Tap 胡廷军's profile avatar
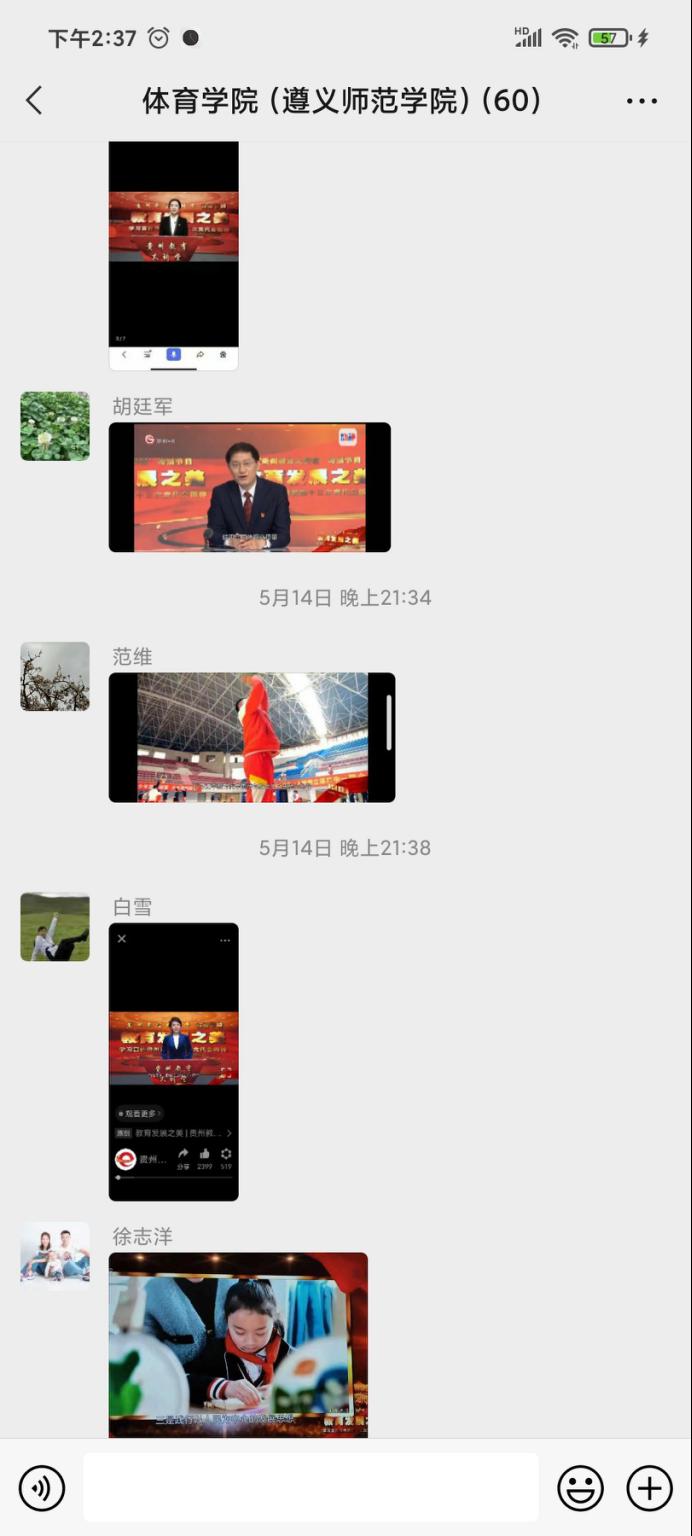This screenshot has width=692, height=1536. (x=55, y=426)
